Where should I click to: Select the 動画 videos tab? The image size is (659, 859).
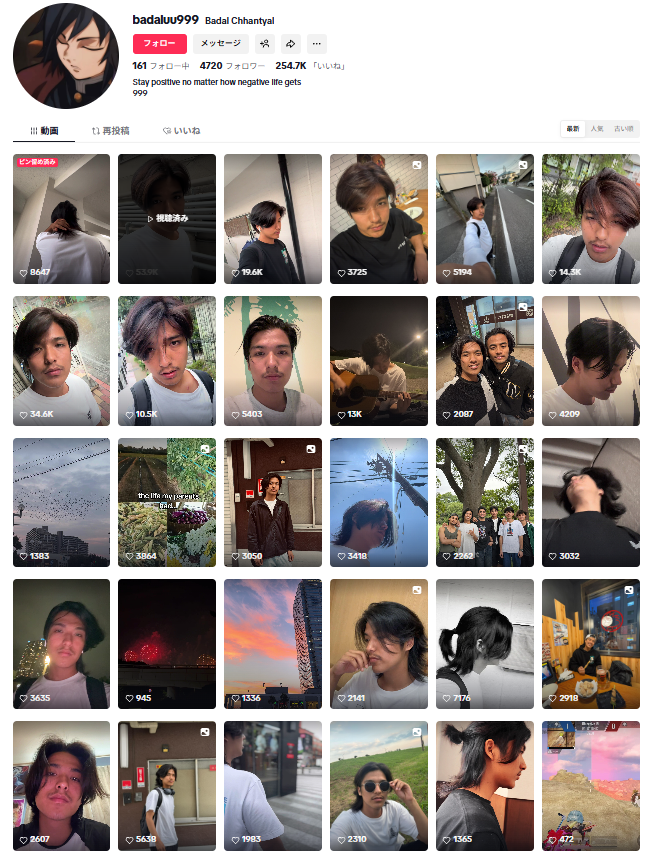44,131
